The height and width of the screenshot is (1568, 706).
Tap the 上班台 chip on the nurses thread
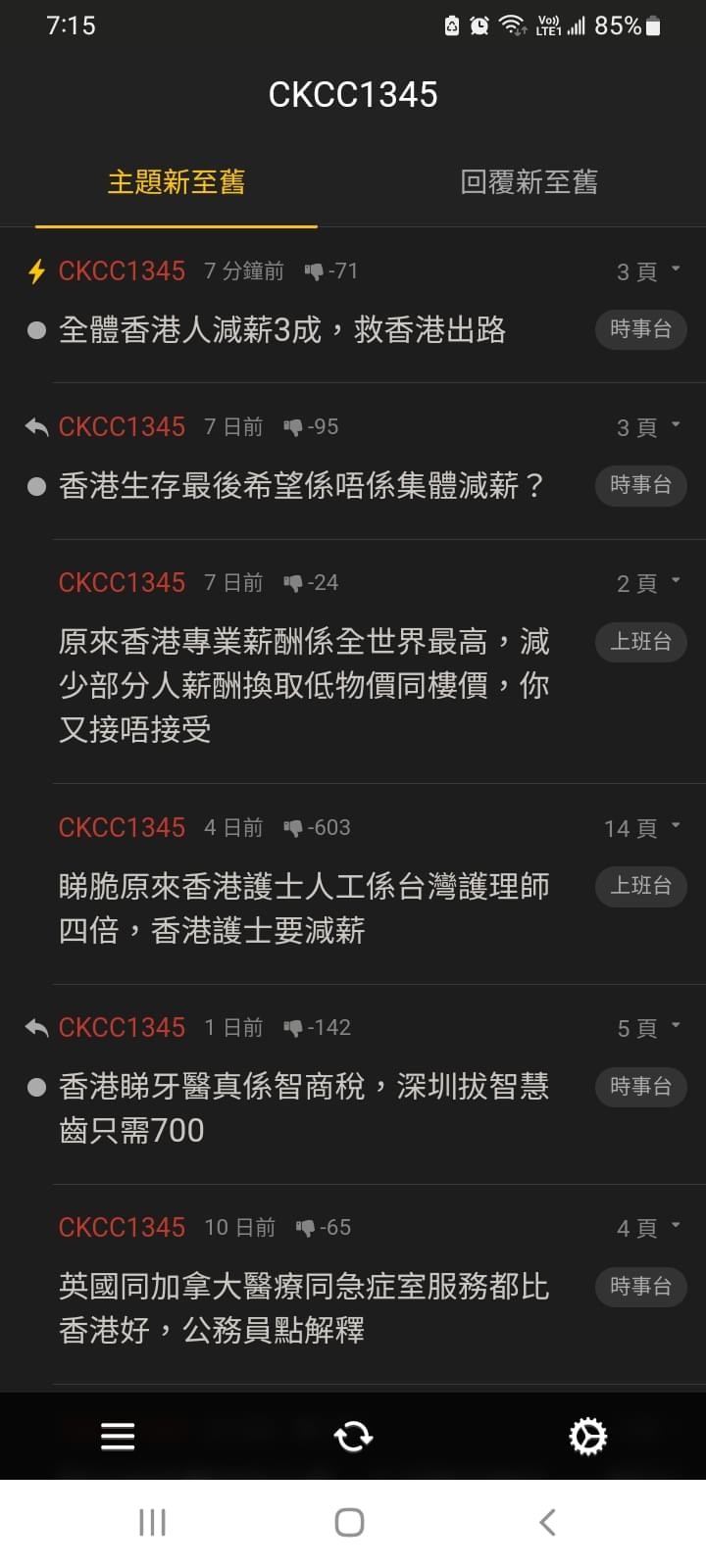(x=640, y=886)
